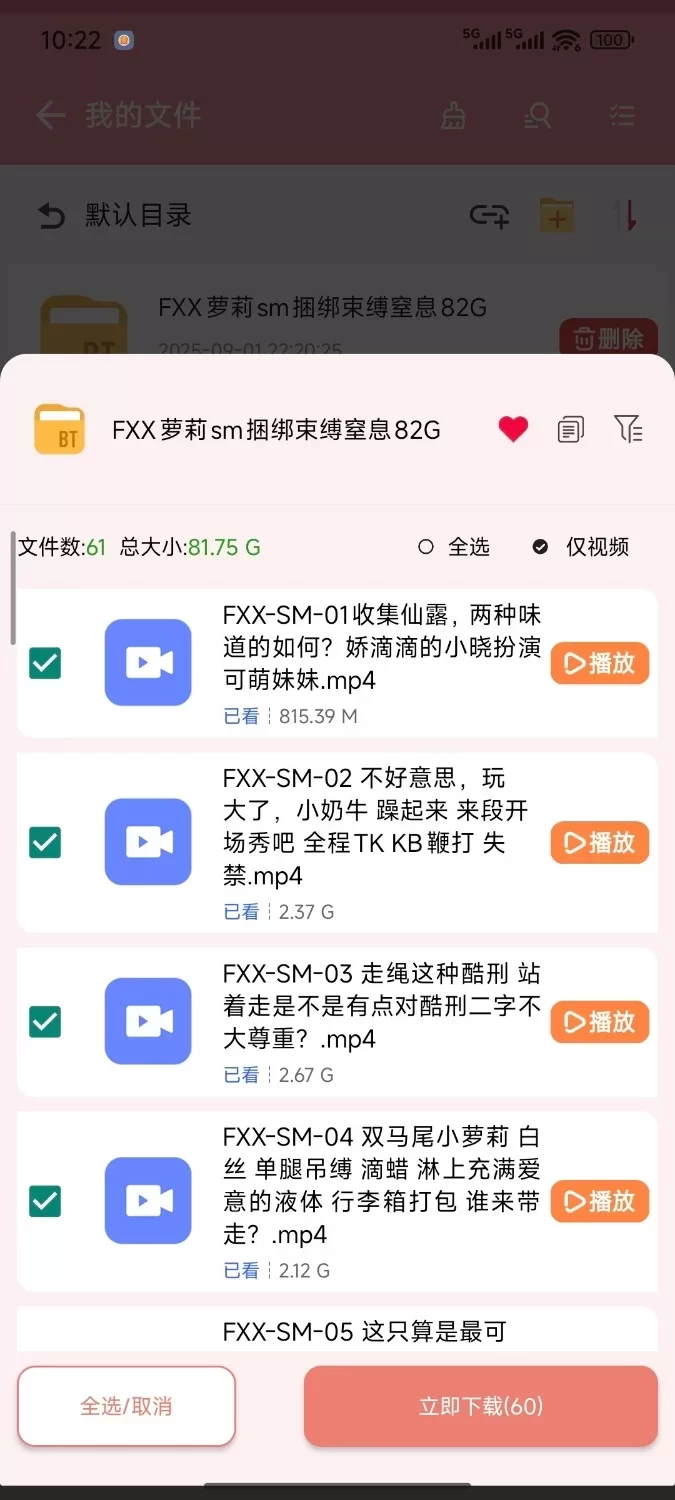Image resolution: width=675 pixels, height=1500 pixels.
Task: Uncheck the checkbox for FXX-SM-04
Action: click(x=45, y=1200)
